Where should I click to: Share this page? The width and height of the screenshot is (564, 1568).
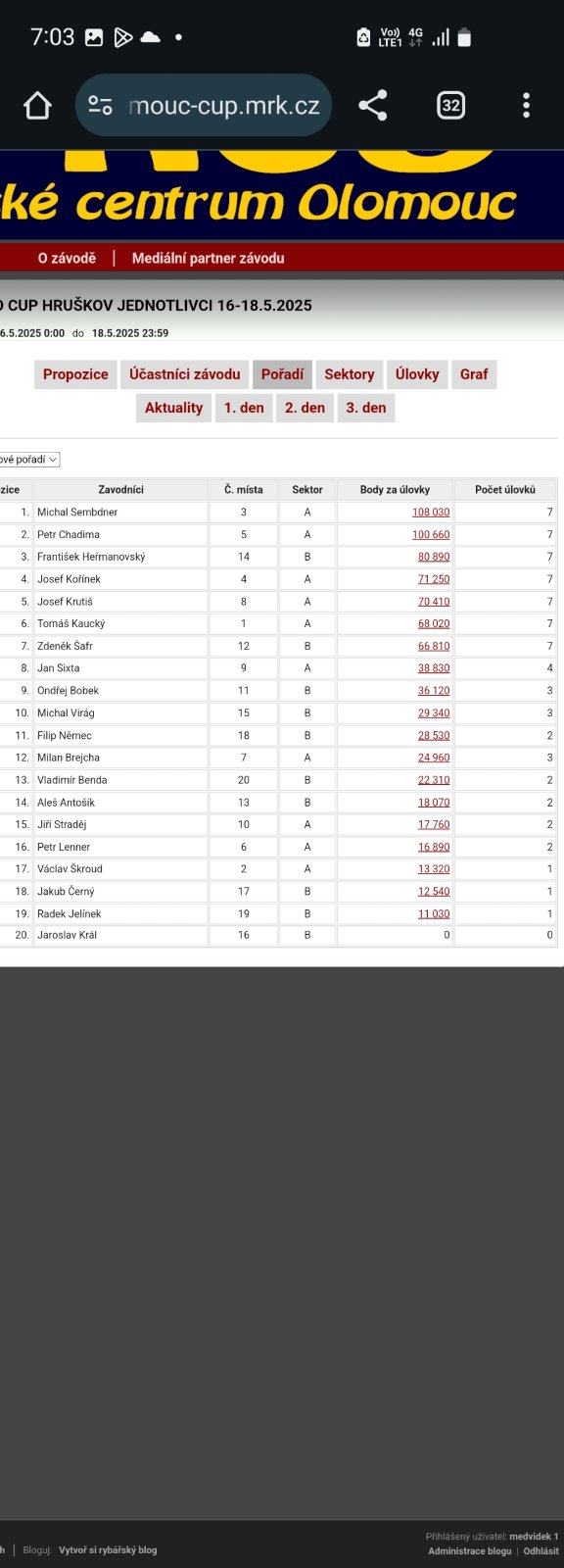click(x=372, y=105)
